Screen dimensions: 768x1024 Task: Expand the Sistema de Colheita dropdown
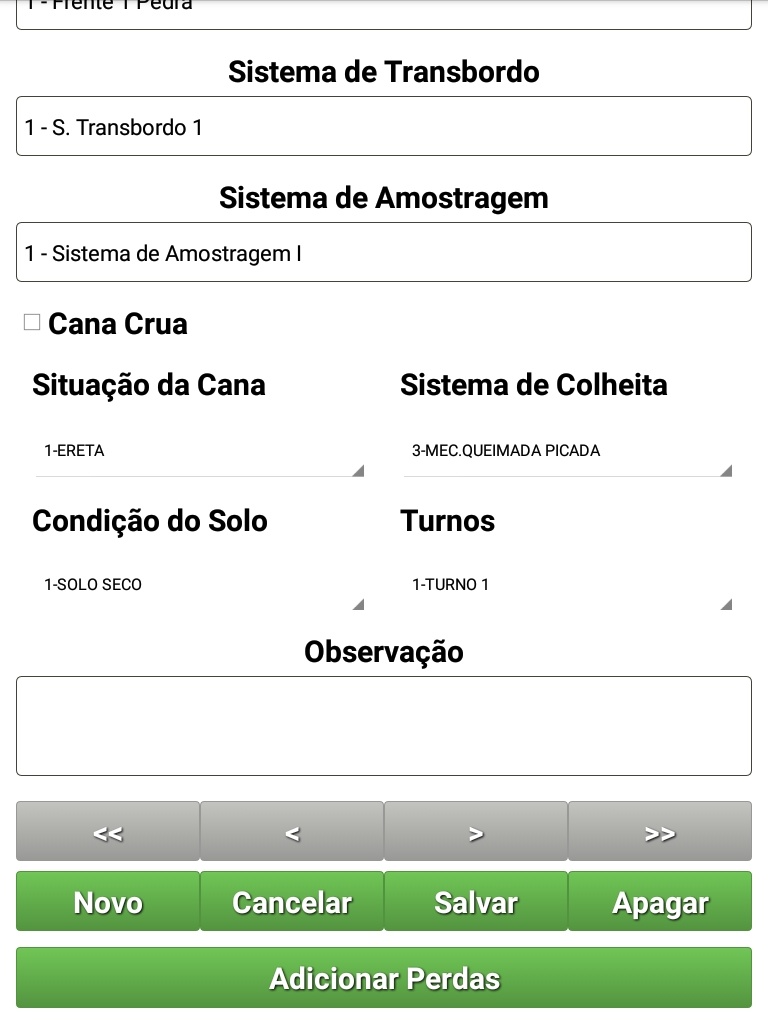coord(568,452)
